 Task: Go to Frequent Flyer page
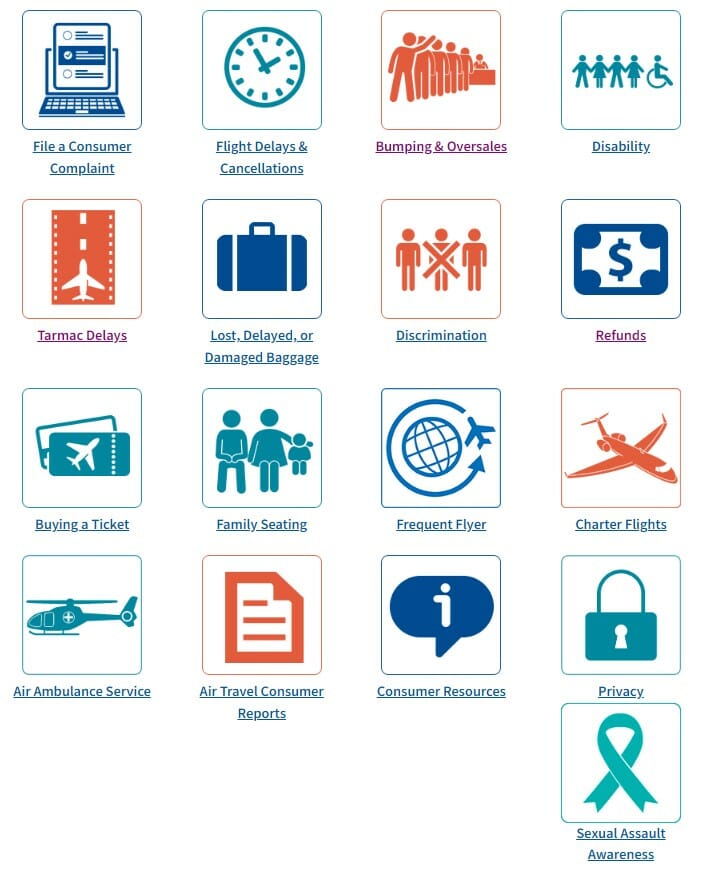(x=441, y=525)
